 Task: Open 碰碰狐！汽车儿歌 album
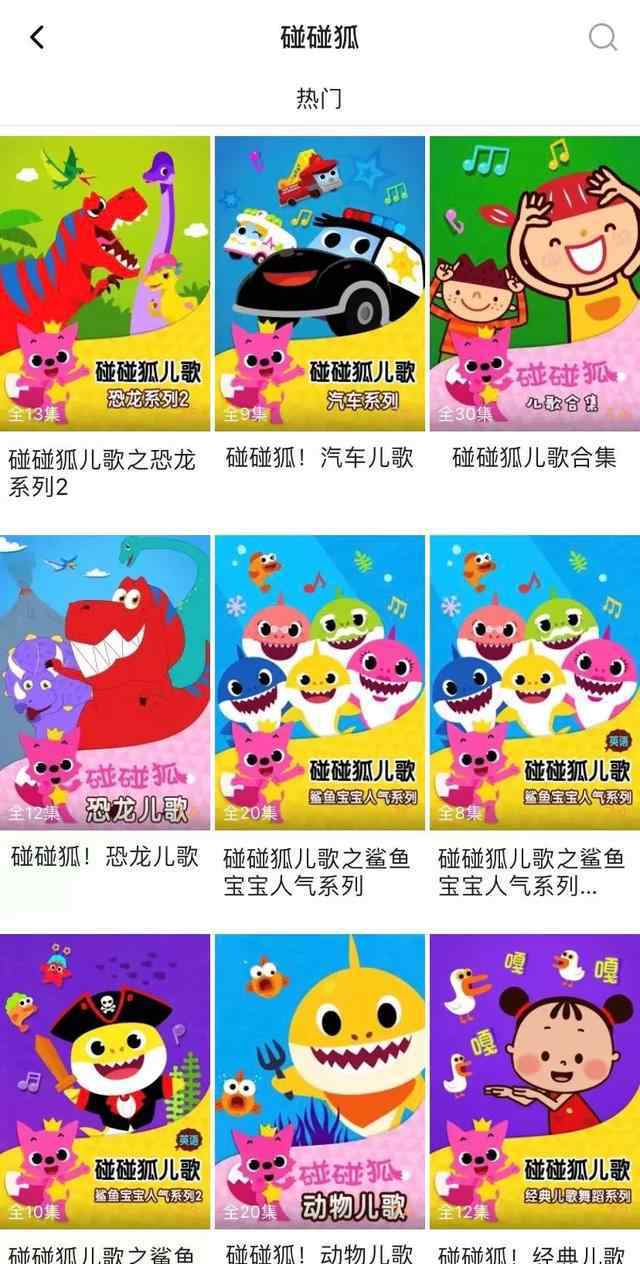coord(320,284)
